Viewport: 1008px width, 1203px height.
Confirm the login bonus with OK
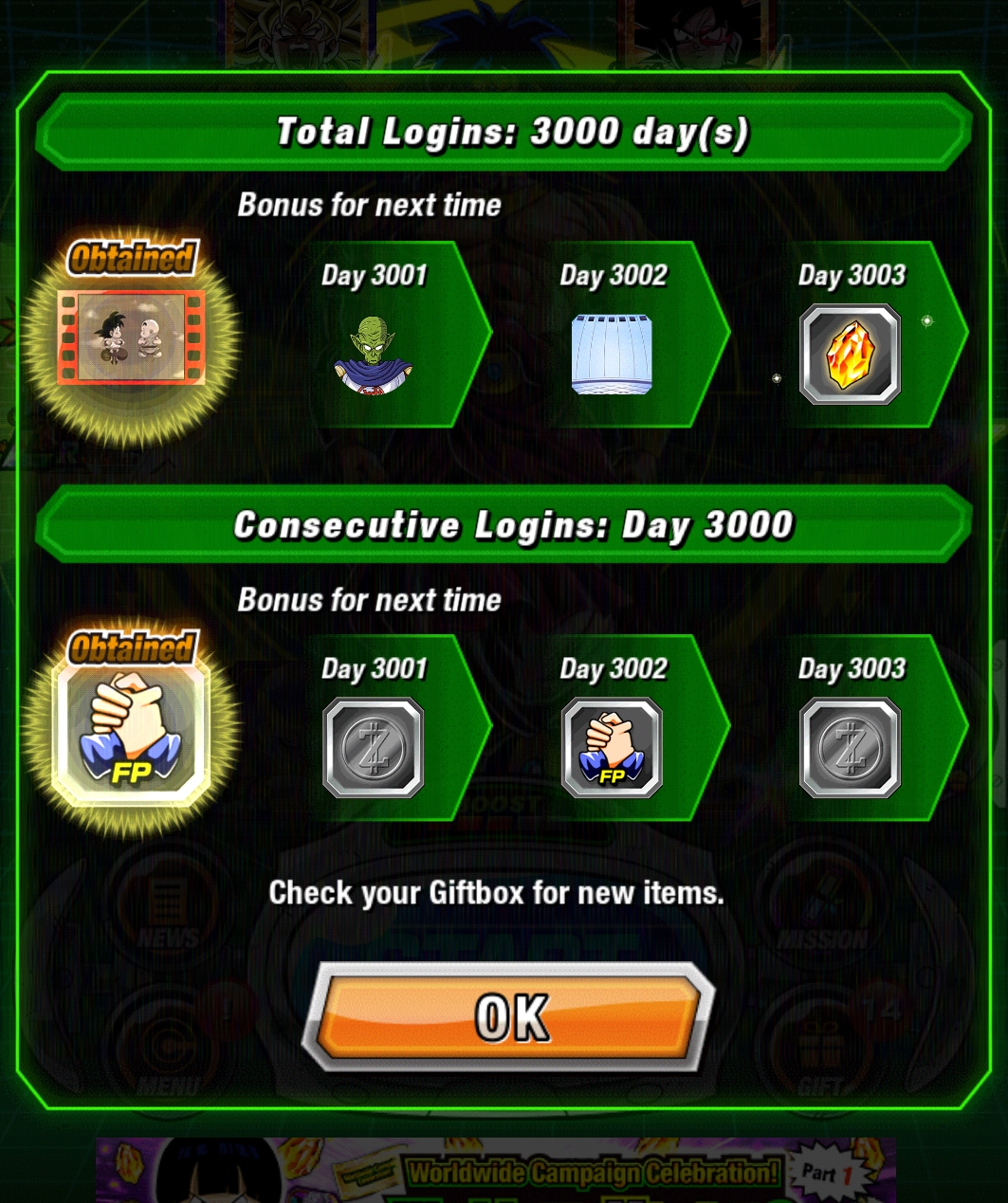point(510,1018)
